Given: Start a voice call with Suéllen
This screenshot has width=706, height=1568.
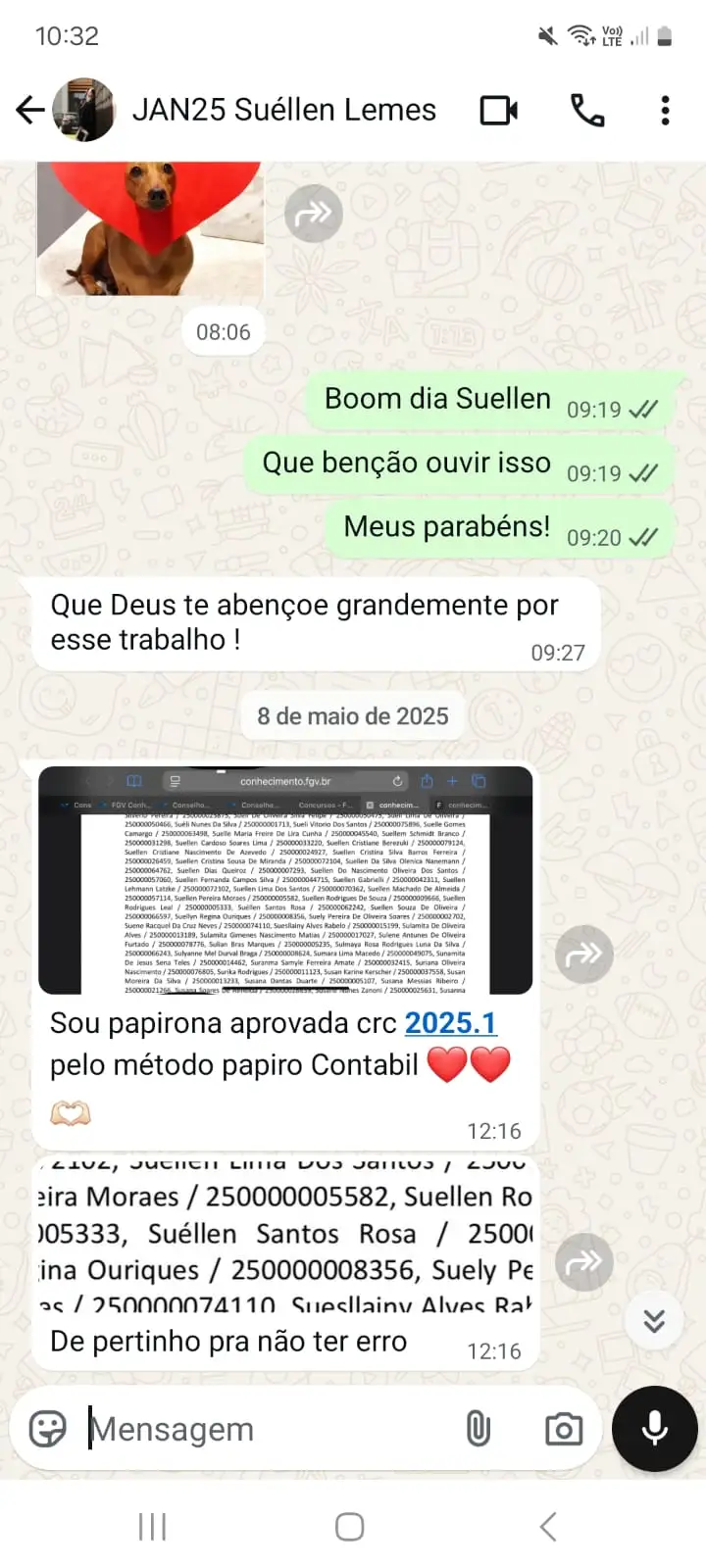Looking at the screenshot, I should [587, 110].
